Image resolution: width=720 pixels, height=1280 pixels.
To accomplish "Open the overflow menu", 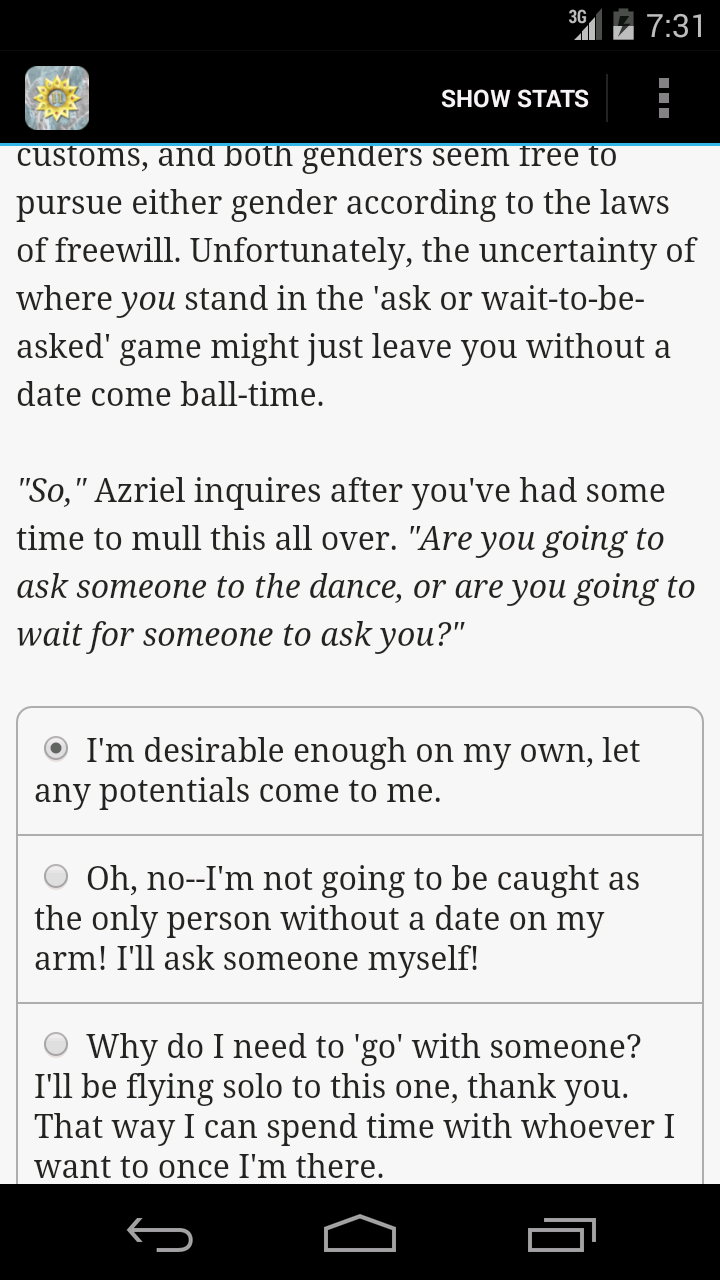I will click(663, 99).
